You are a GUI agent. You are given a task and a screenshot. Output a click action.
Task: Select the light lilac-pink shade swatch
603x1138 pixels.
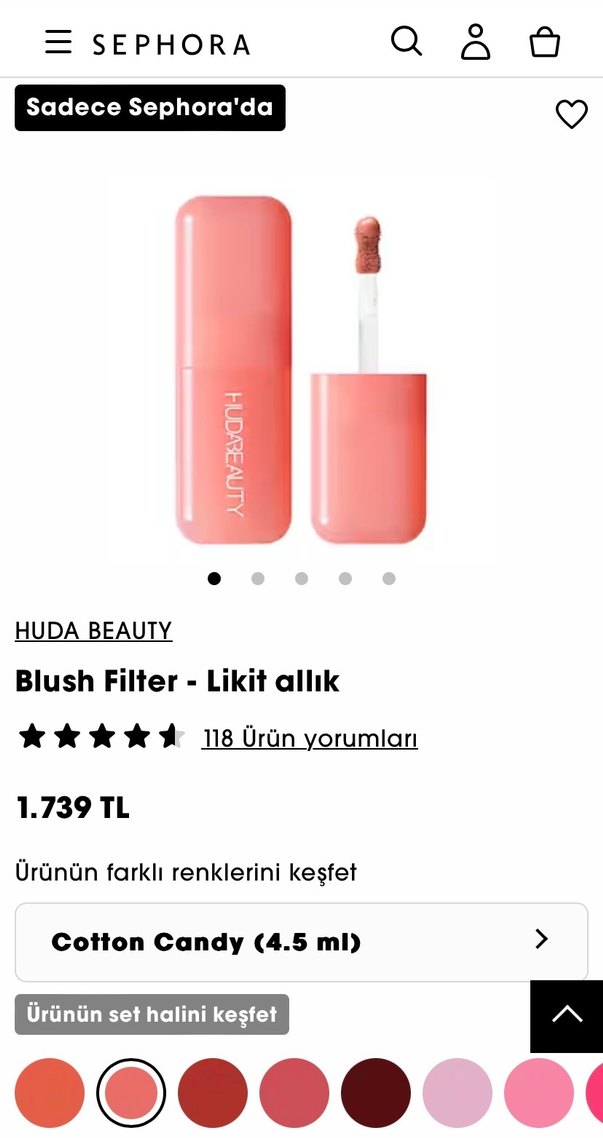pyautogui.click(x=457, y=1093)
